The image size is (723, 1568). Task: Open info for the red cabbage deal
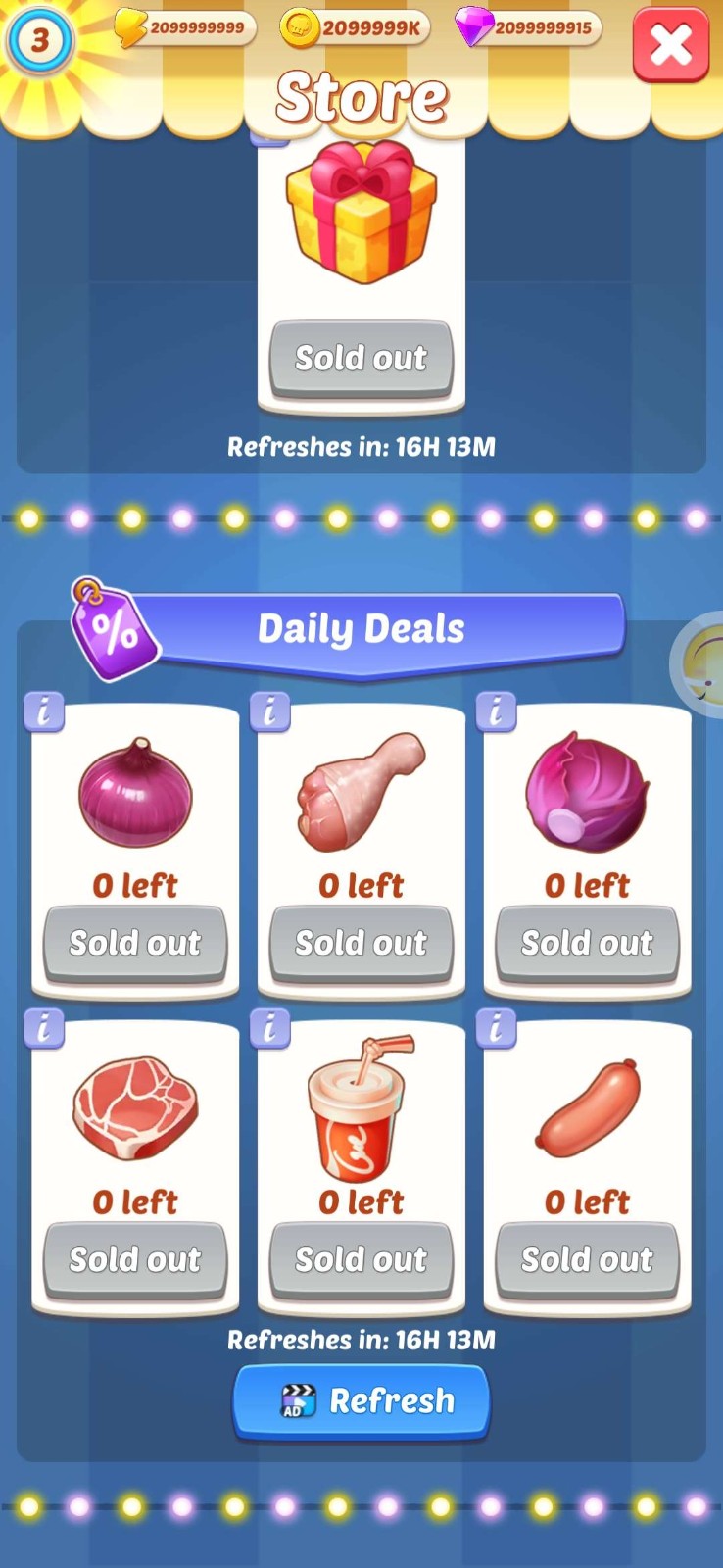point(496,712)
